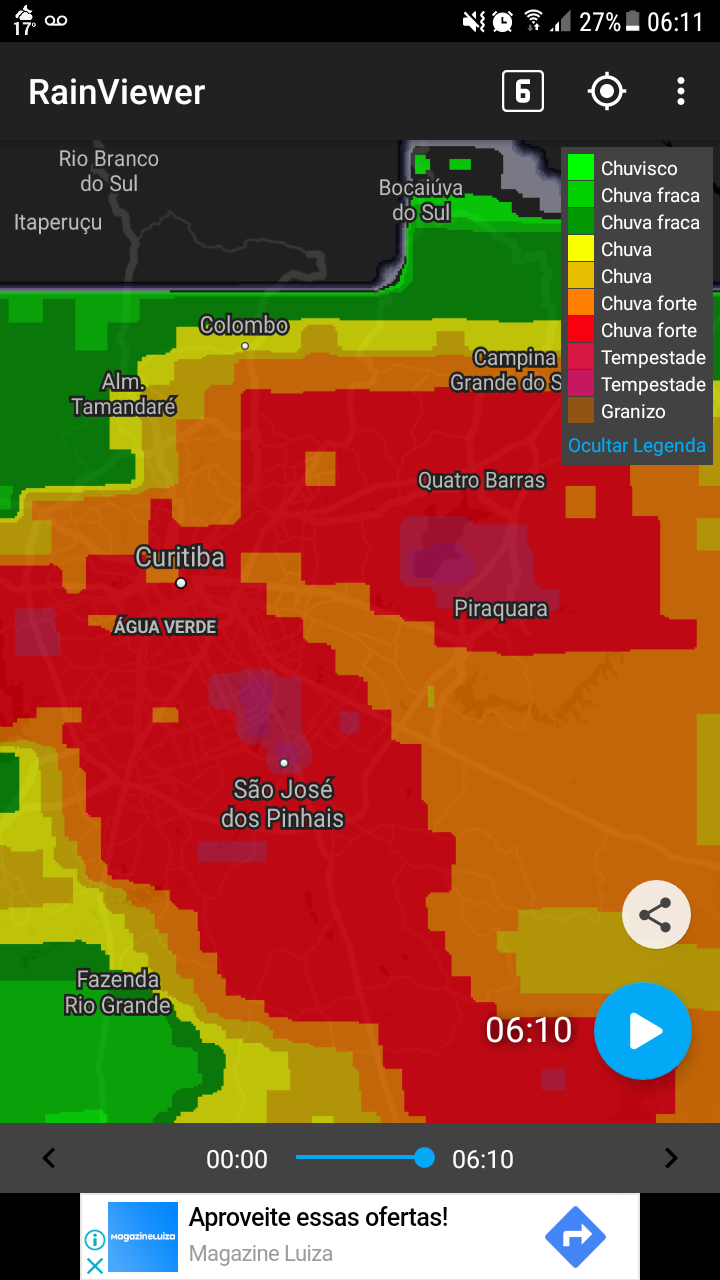Open the overflow menu

click(681, 92)
